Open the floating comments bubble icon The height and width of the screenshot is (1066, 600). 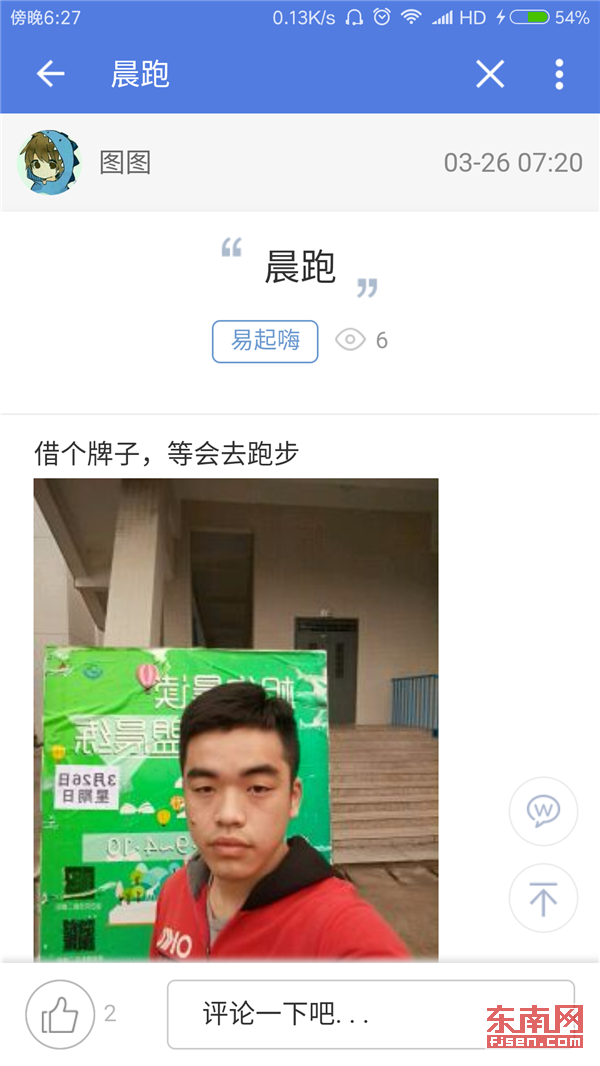(x=543, y=811)
